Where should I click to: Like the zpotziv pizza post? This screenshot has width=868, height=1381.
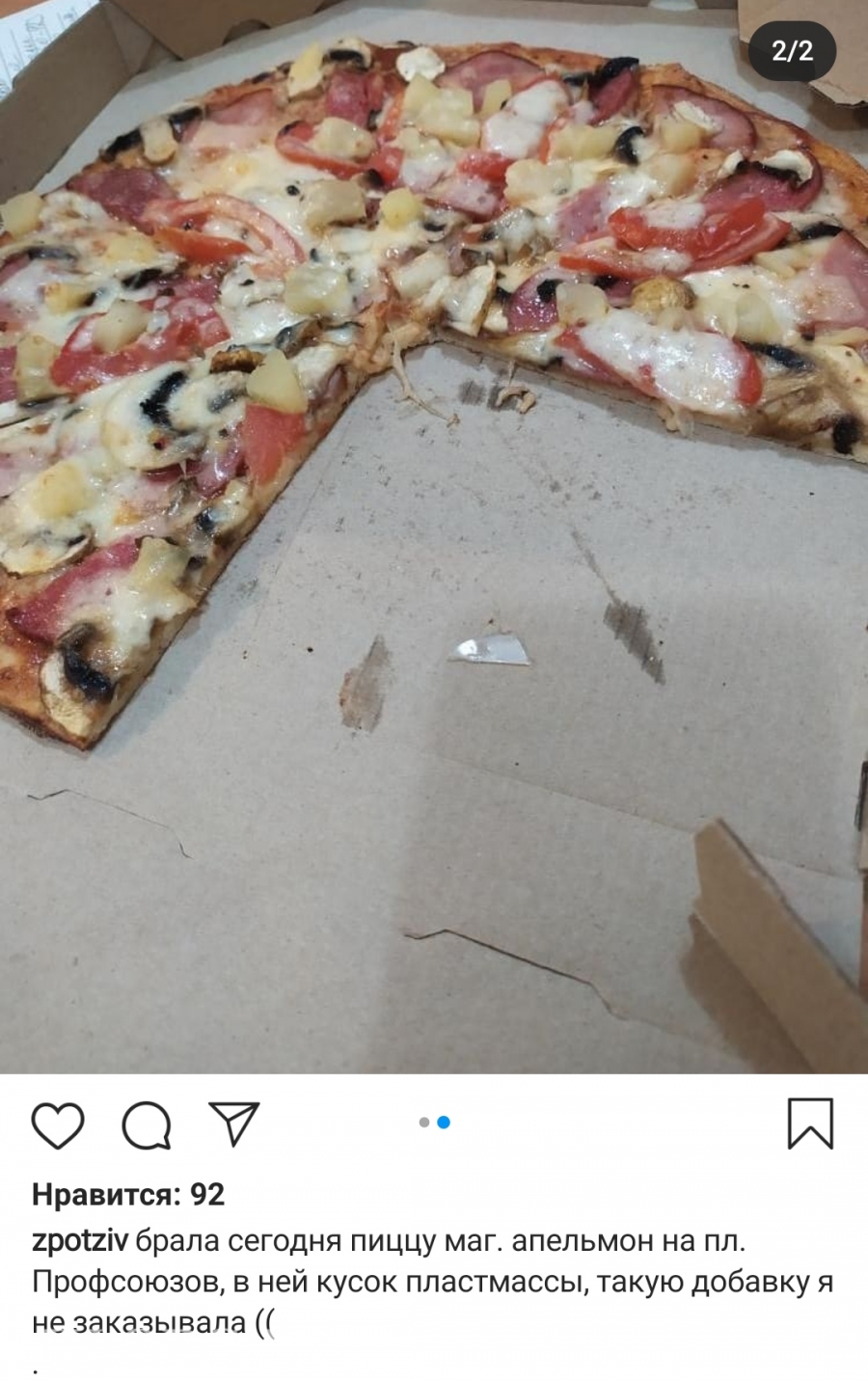58,1124
